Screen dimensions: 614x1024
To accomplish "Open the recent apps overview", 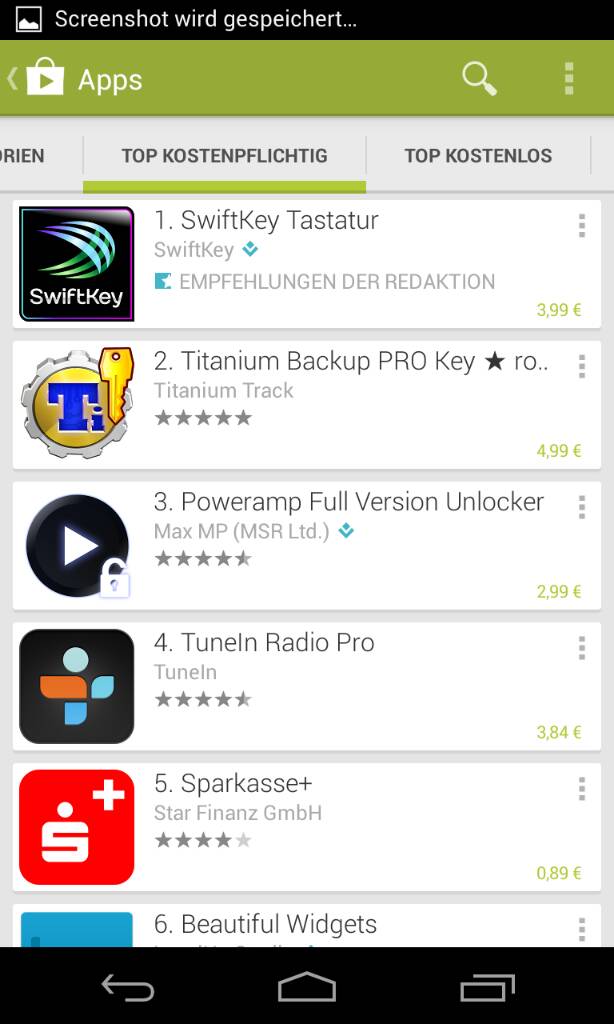I will [x=487, y=987].
